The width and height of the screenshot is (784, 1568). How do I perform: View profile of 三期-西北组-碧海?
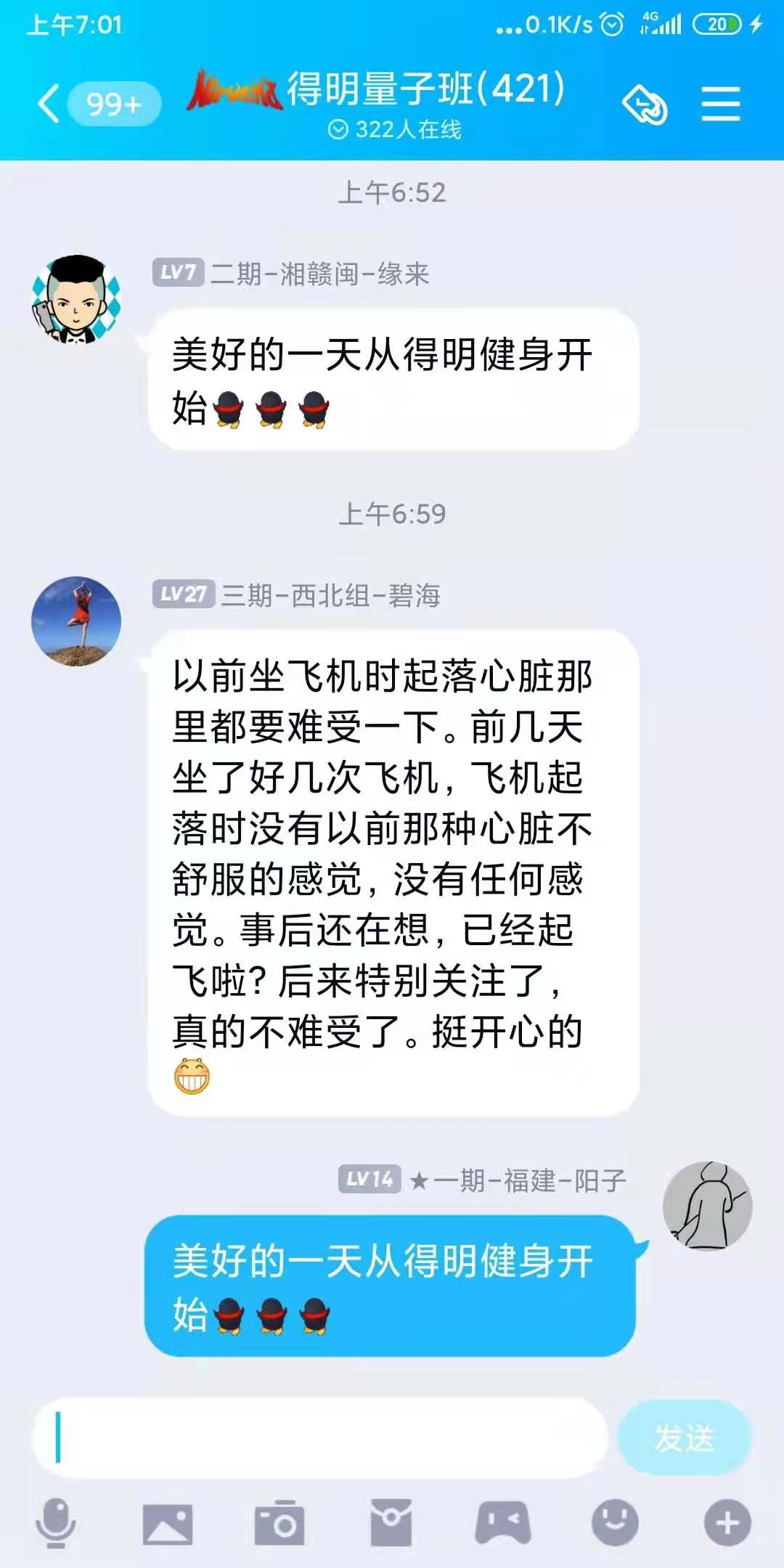(76, 621)
